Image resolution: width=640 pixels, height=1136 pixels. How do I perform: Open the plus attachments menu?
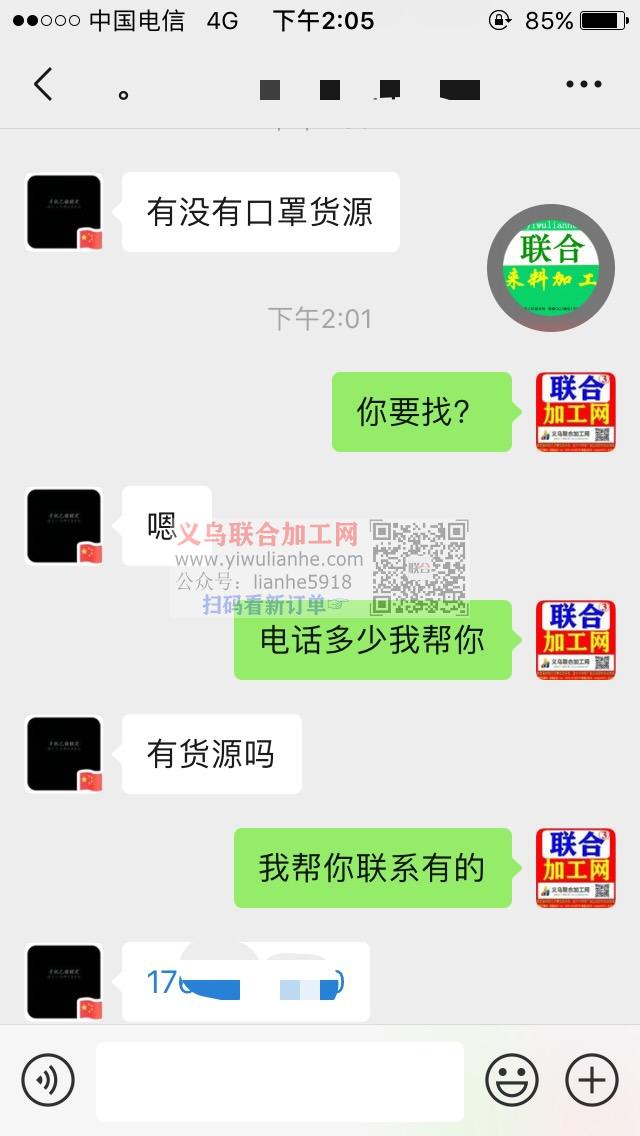click(591, 1080)
